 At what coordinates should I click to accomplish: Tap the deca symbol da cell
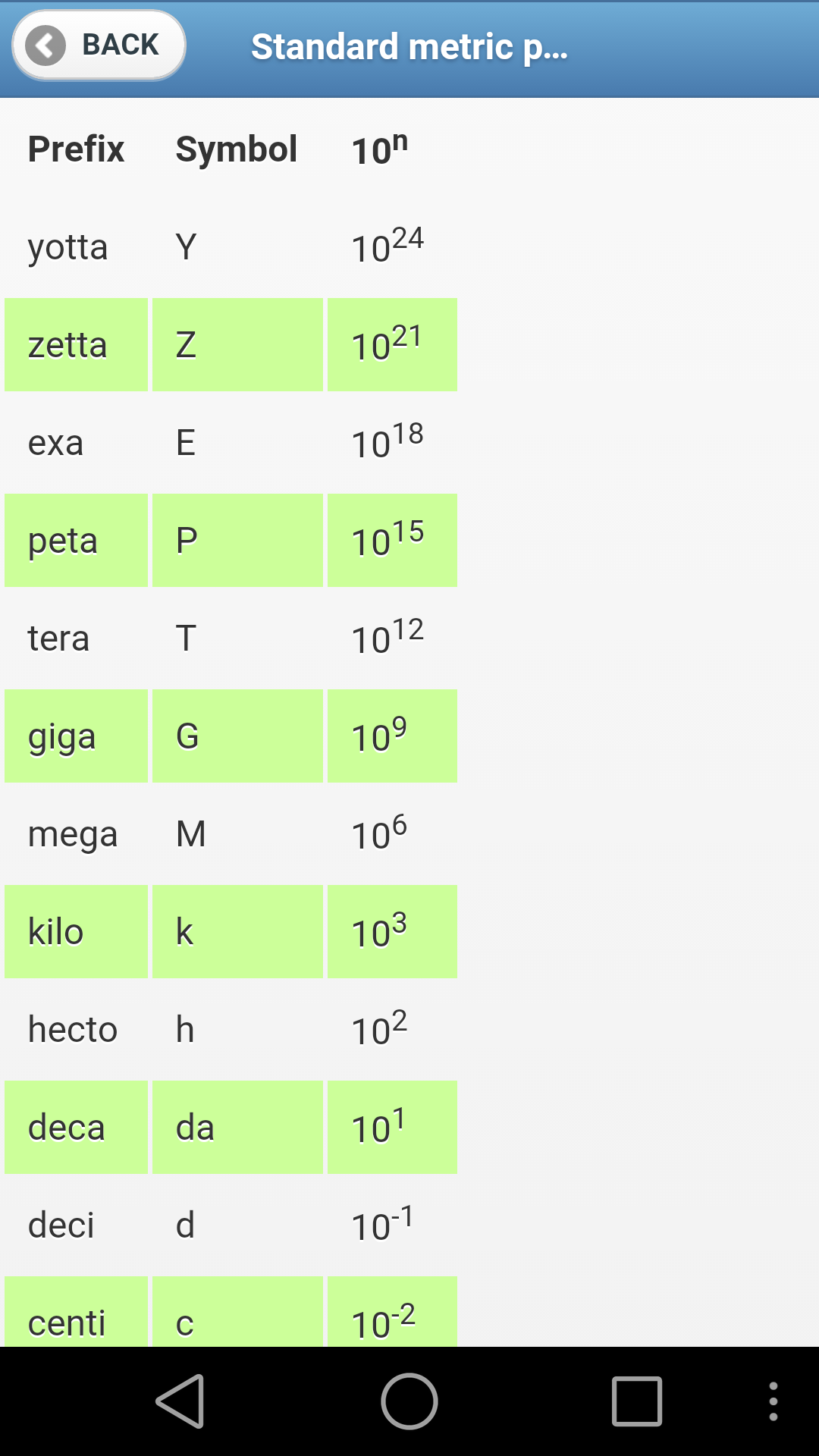(237, 1127)
